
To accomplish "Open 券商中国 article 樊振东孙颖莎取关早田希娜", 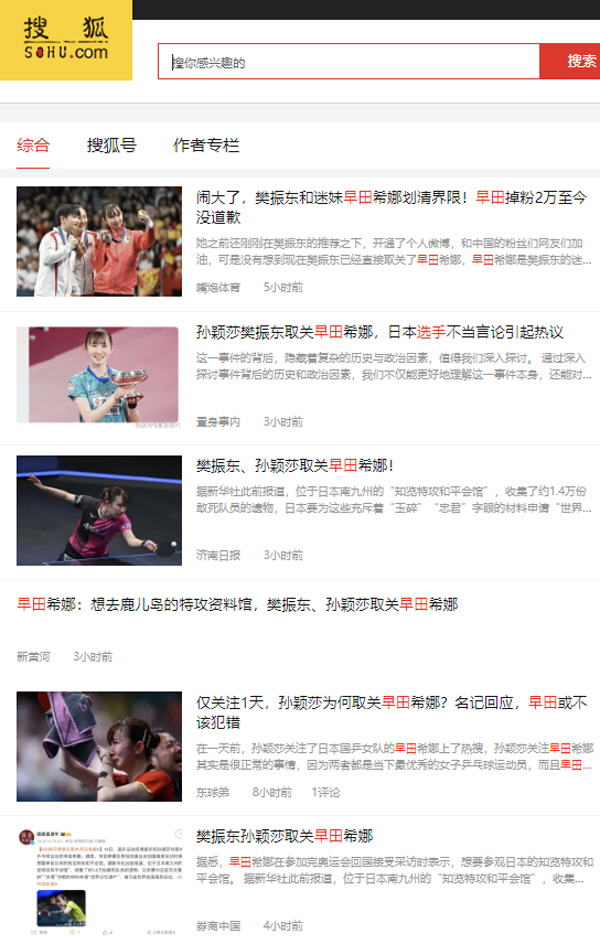I will [285, 836].
